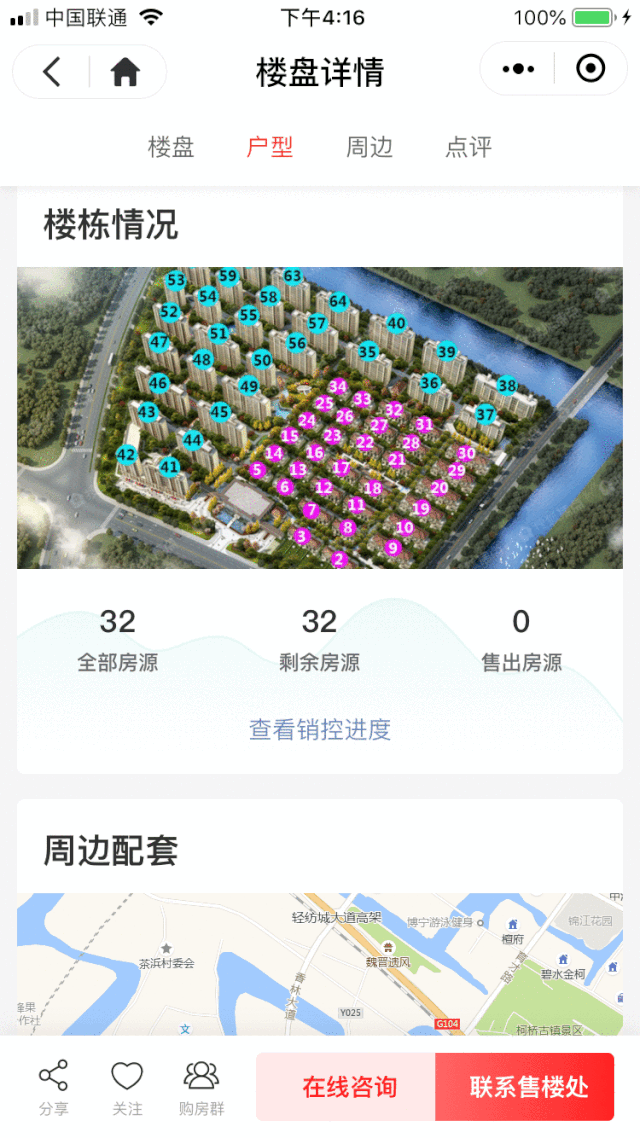Follow this property with 关注
Image resolution: width=640 pixels, height=1138 pixels.
pos(127,1087)
